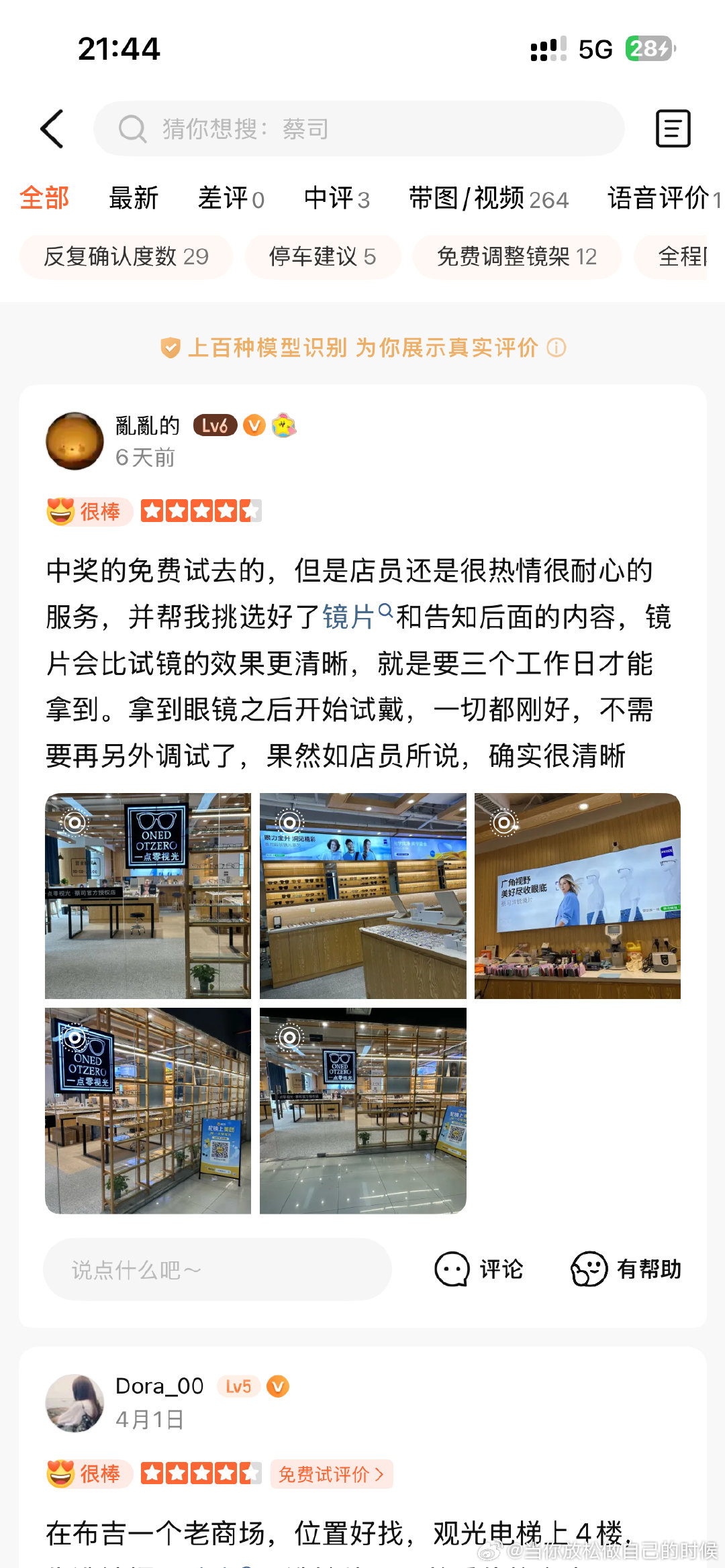Screen dimensions: 725x1568
Task: Go back using the top-left arrow
Action: tap(52, 129)
